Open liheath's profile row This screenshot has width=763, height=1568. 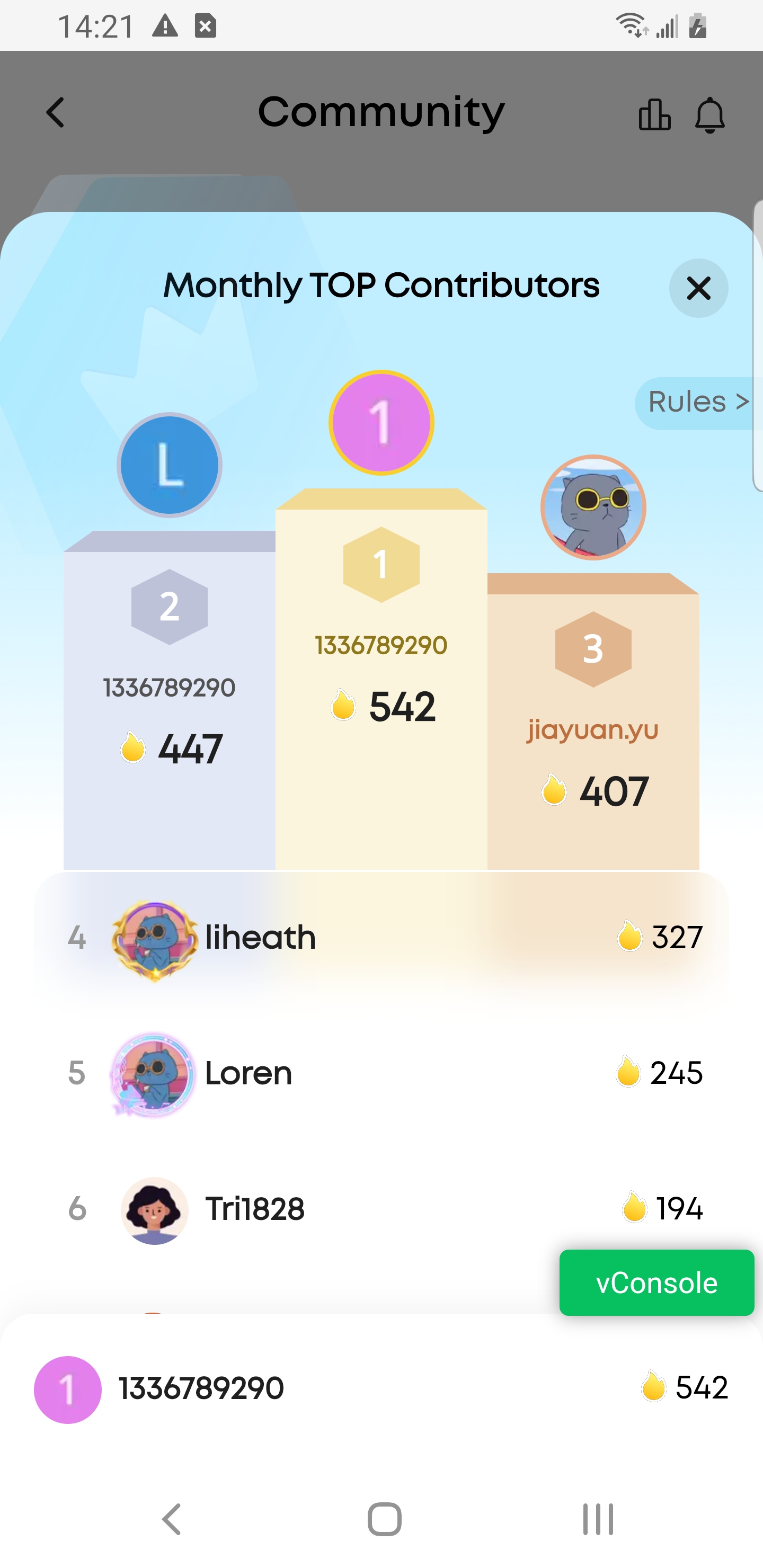click(381, 938)
